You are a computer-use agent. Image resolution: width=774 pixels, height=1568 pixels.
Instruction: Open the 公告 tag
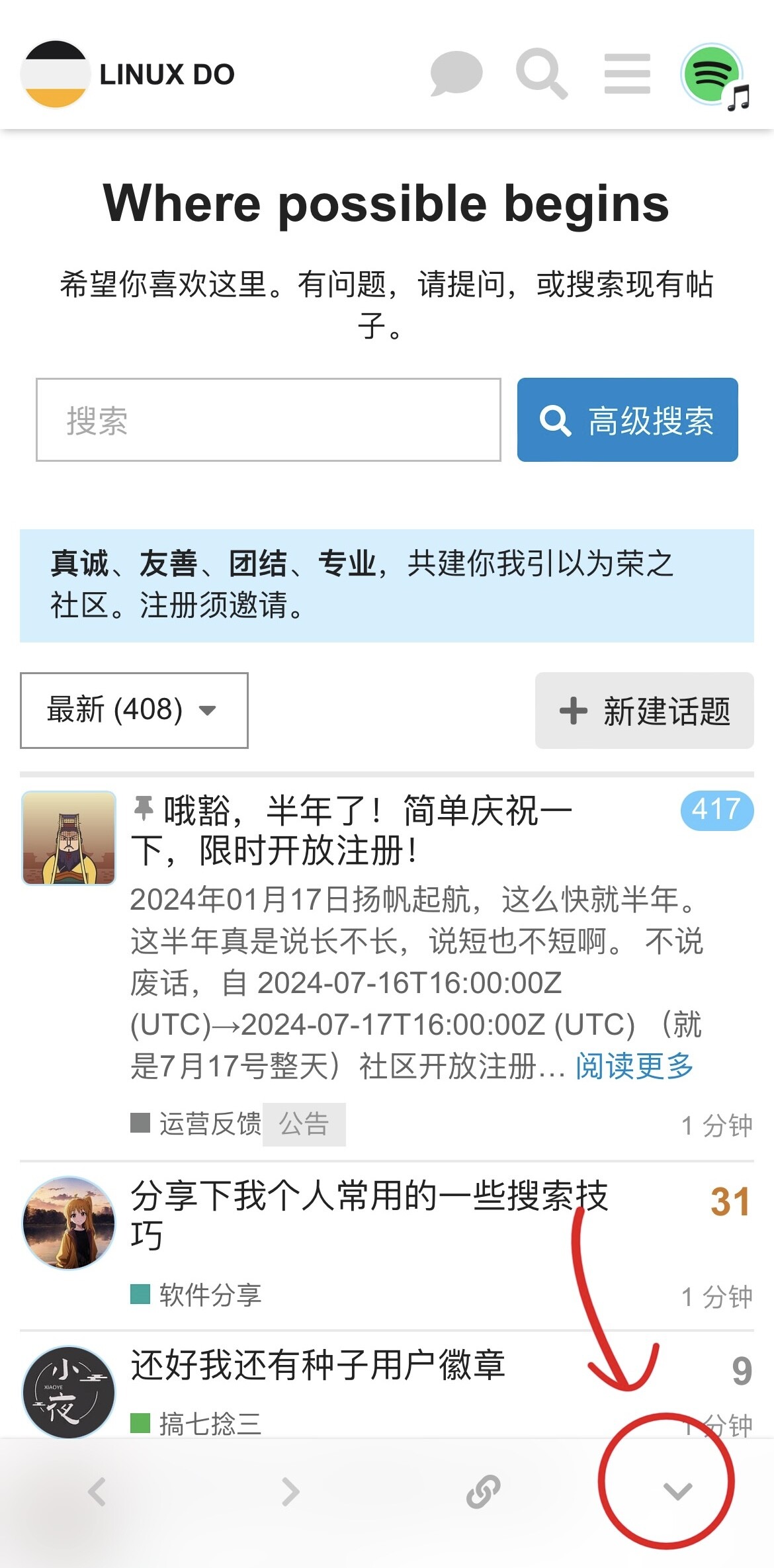pyautogui.click(x=304, y=1124)
